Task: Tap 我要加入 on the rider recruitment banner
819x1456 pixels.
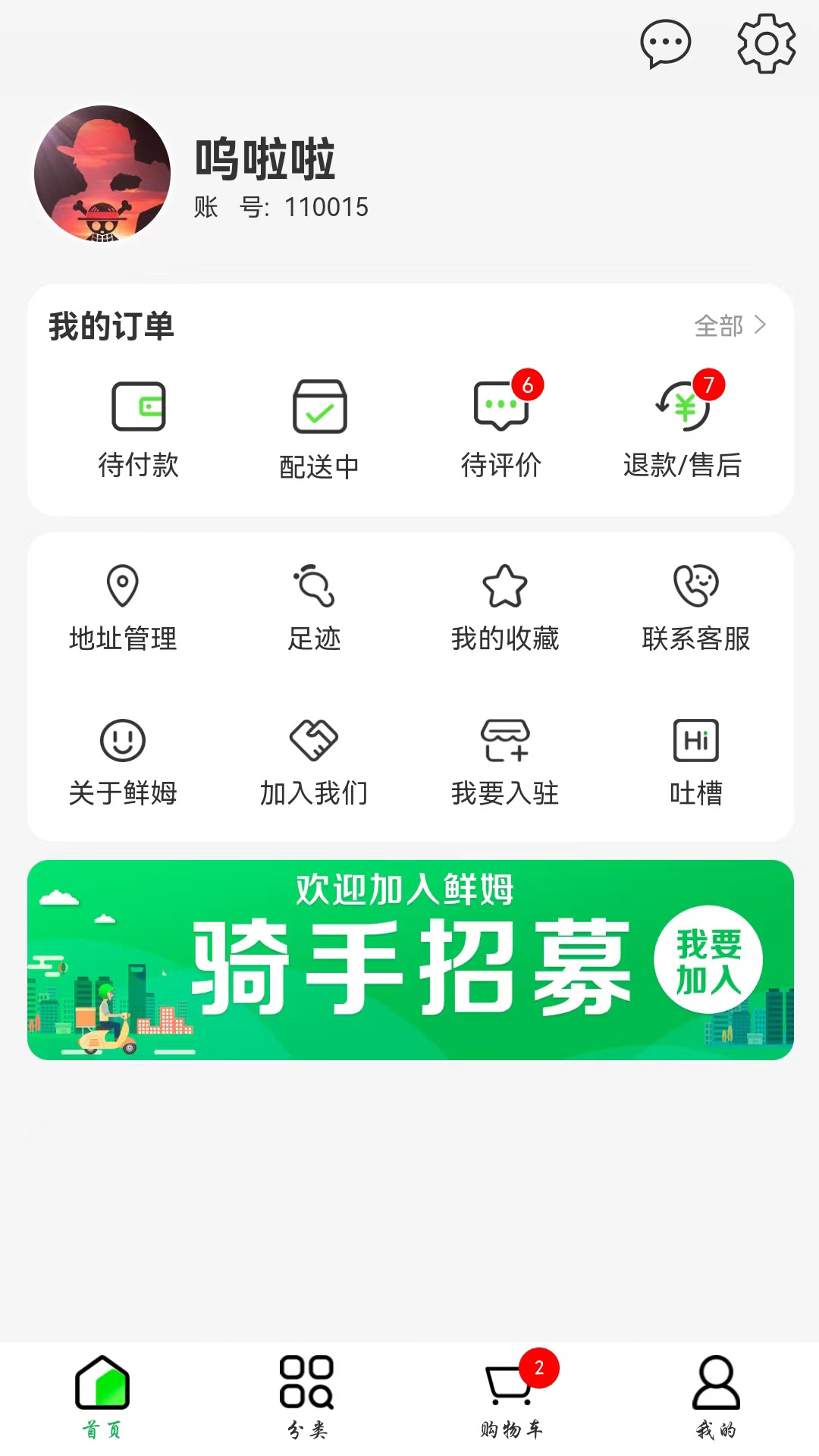Action: pyautogui.click(x=708, y=960)
